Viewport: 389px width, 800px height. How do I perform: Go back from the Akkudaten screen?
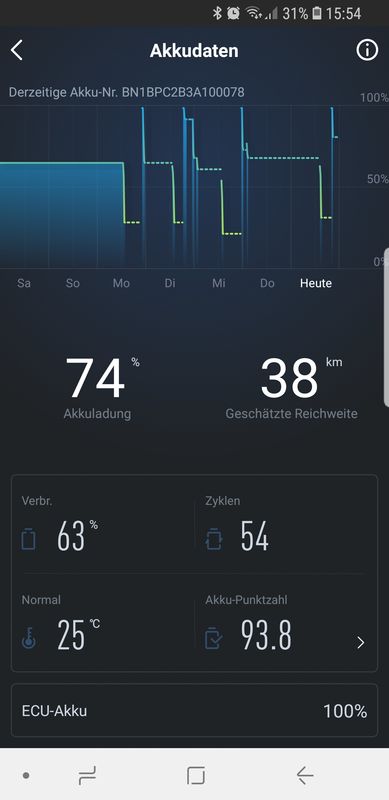pos(17,51)
